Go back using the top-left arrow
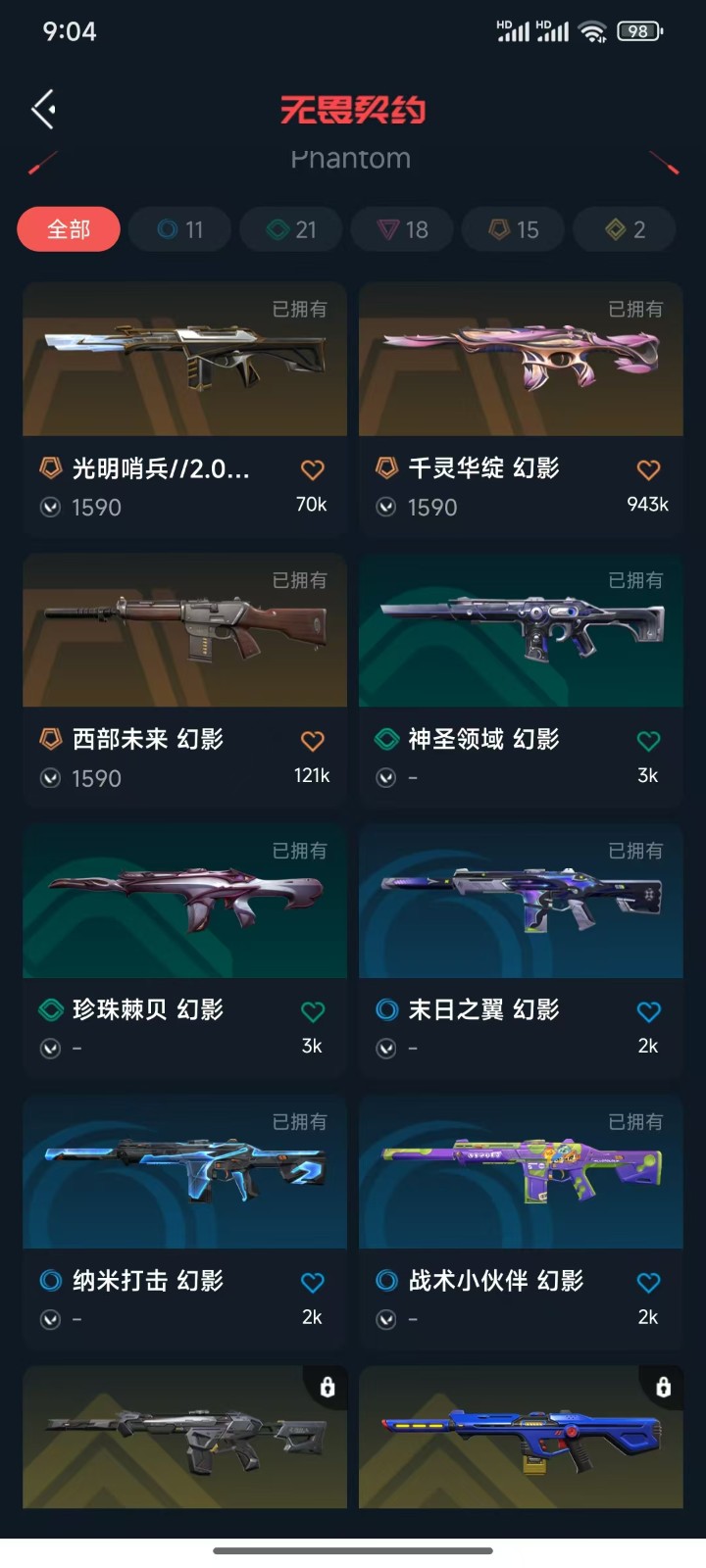 pyautogui.click(x=43, y=109)
